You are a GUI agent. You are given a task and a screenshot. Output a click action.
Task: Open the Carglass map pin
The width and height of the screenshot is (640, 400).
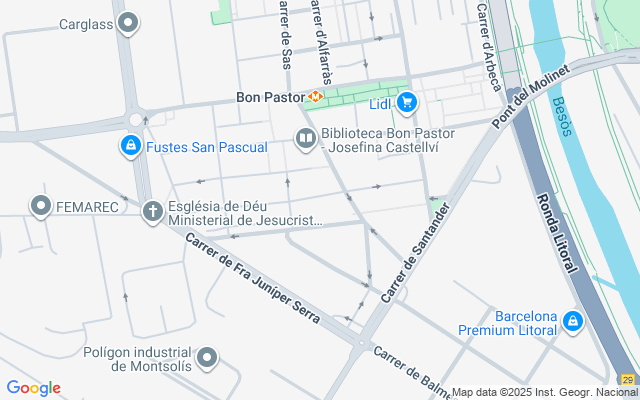pyautogui.click(x=127, y=23)
